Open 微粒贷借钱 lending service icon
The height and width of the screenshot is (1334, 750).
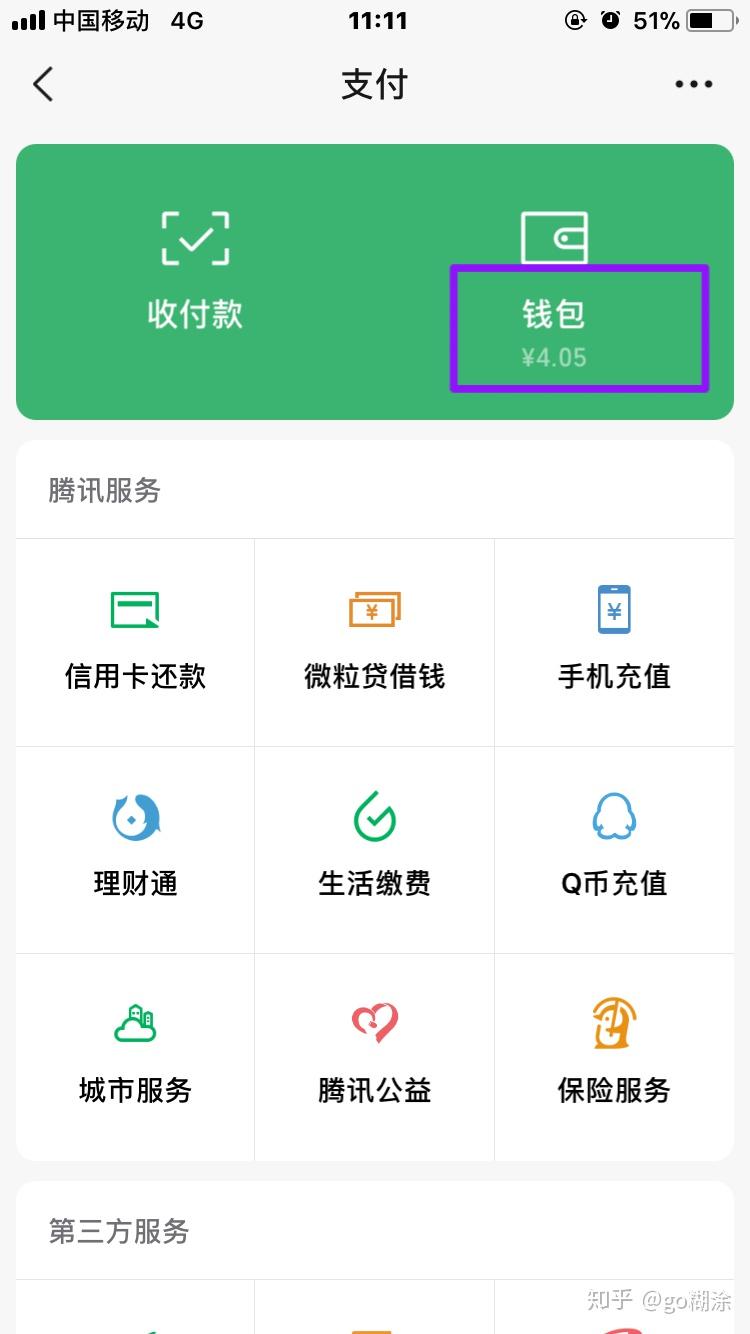(374, 610)
